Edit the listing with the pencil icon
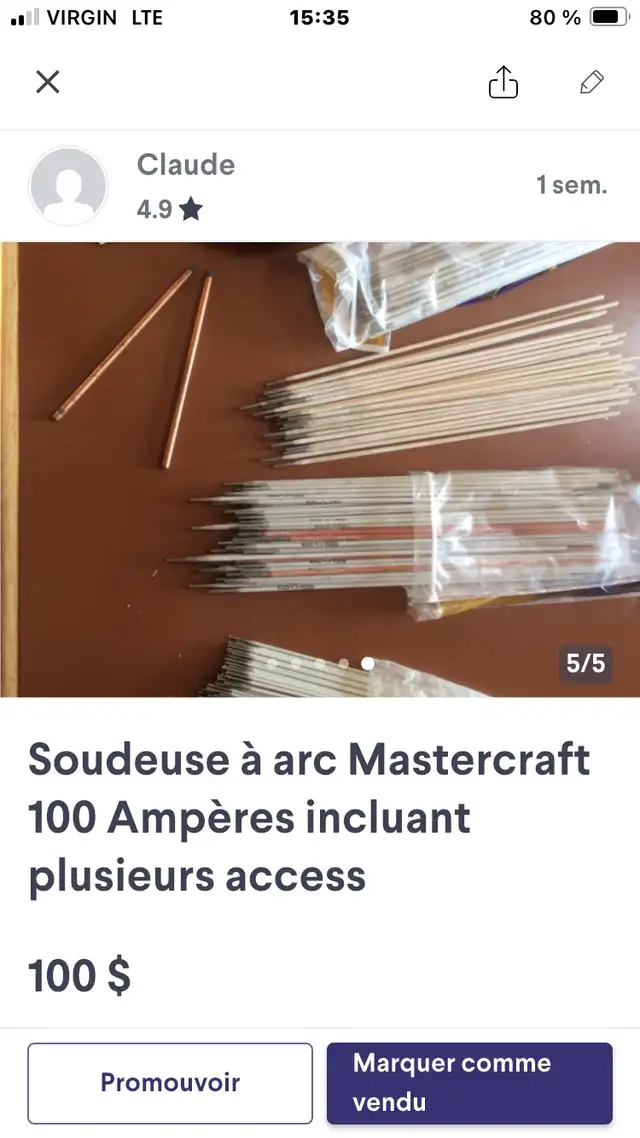Image resolution: width=640 pixels, height=1138 pixels. click(592, 82)
